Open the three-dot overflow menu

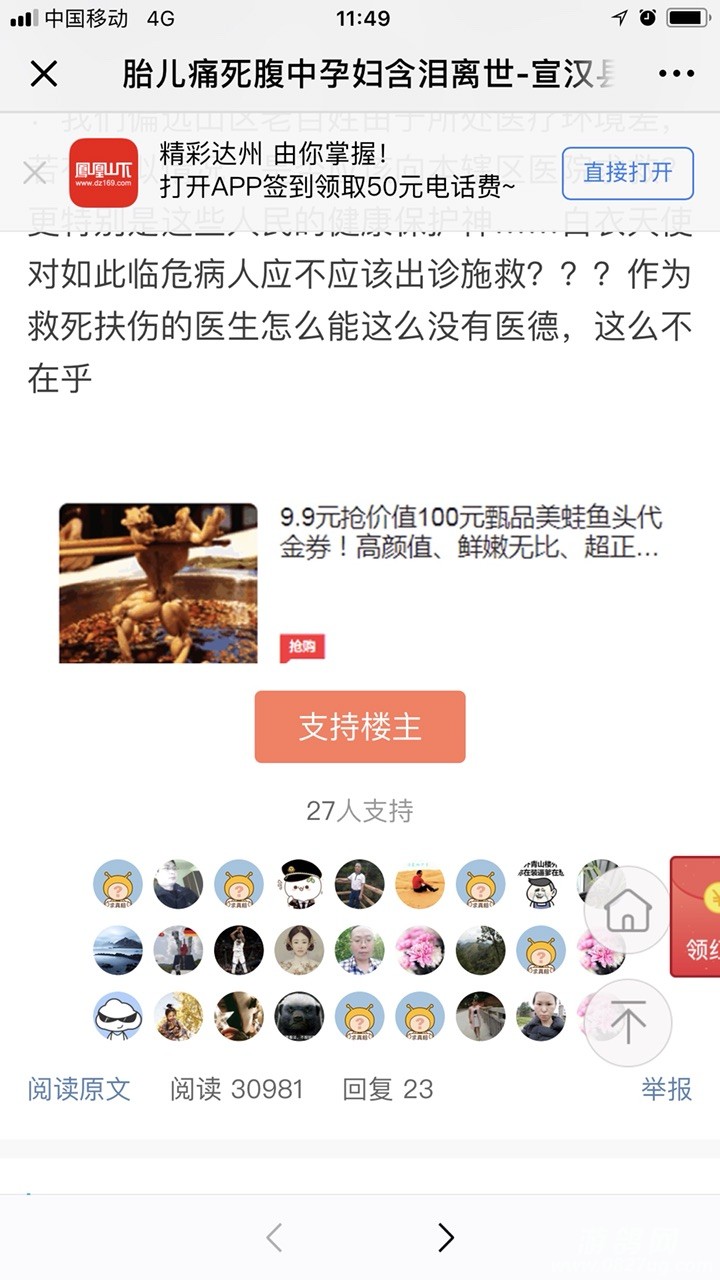pyautogui.click(x=676, y=74)
